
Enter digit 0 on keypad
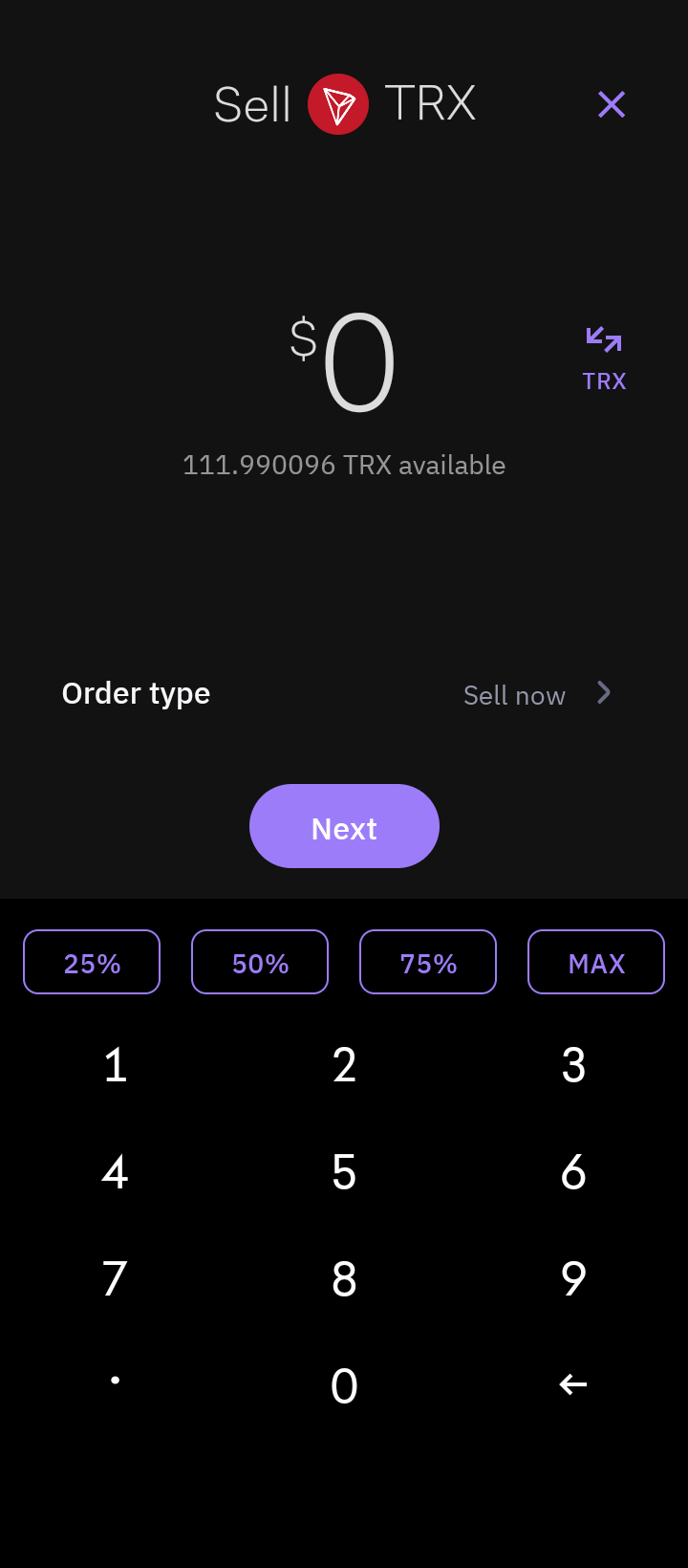pyautogui.click(x=344, y=1385)
